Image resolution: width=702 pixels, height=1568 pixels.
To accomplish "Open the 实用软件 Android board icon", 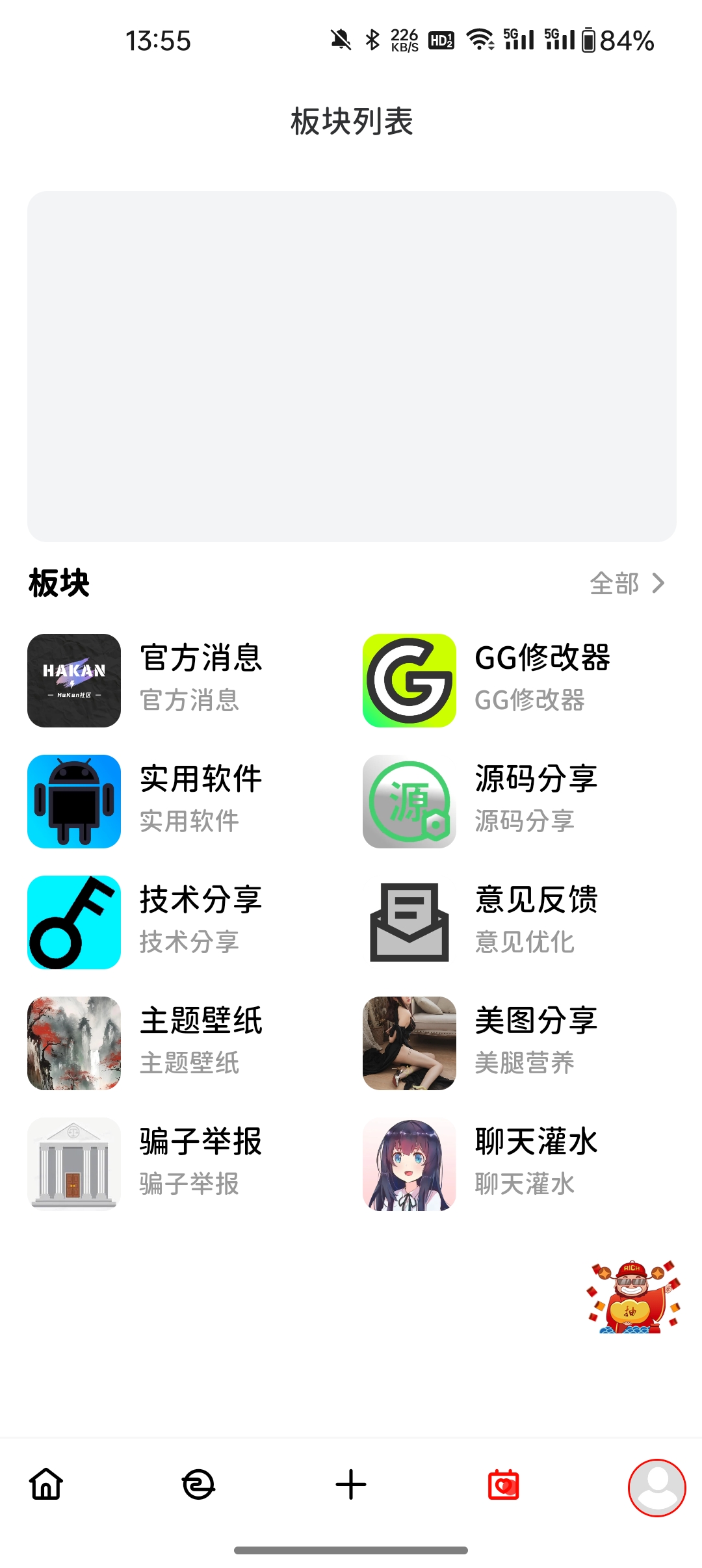I will (x=73, y=801).
